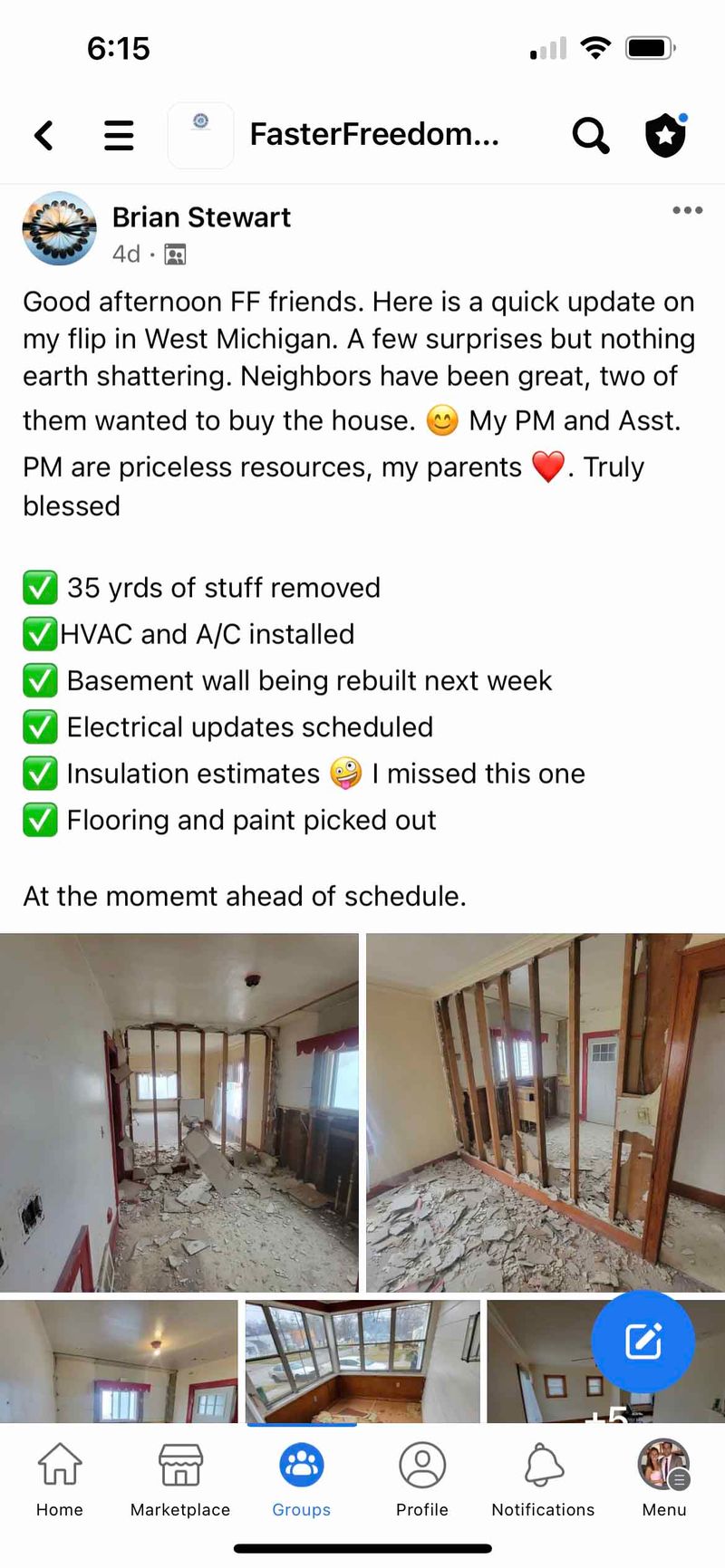This screenshot has height=1568, width=725.
Task: Open second photo showing exposed wall studs
Action: tap(545, 1111)
